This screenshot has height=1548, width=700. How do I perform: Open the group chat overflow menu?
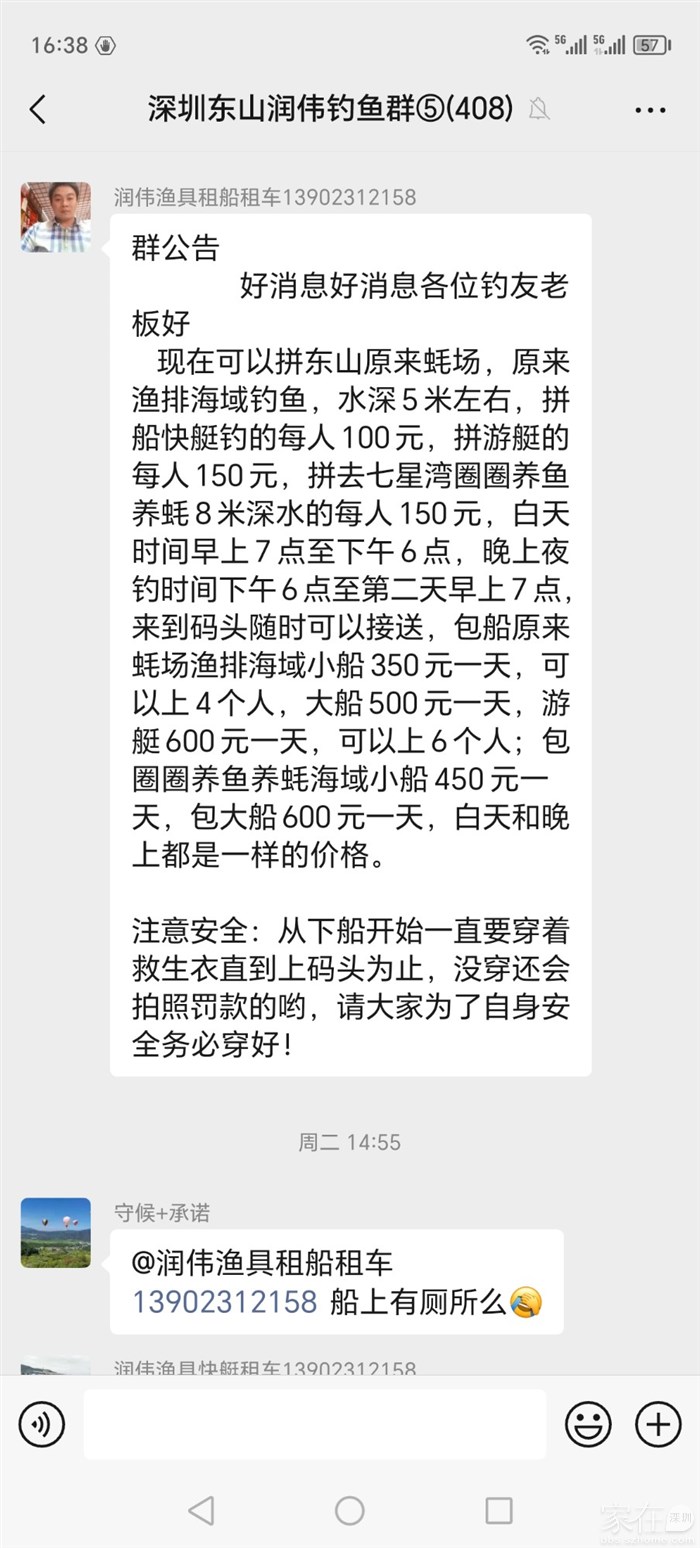tap(650, 109)
